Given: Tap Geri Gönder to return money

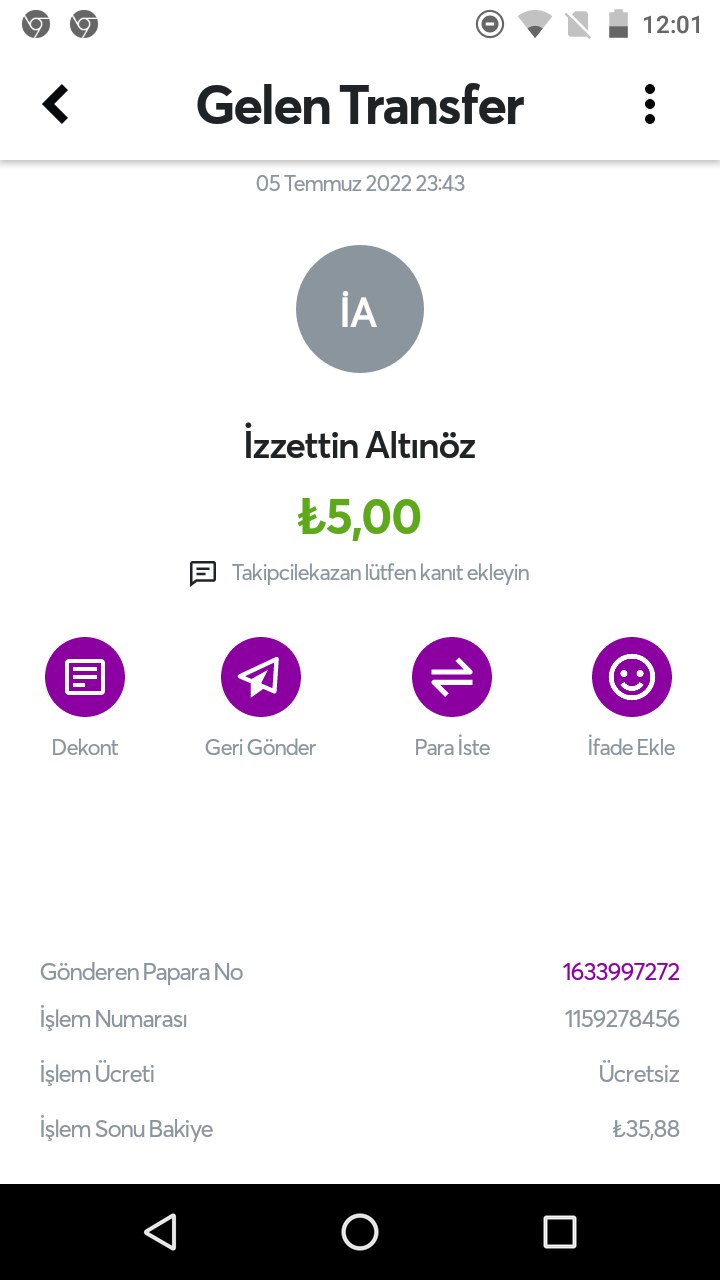Looking at the screenshot, I should click(261, 677).
